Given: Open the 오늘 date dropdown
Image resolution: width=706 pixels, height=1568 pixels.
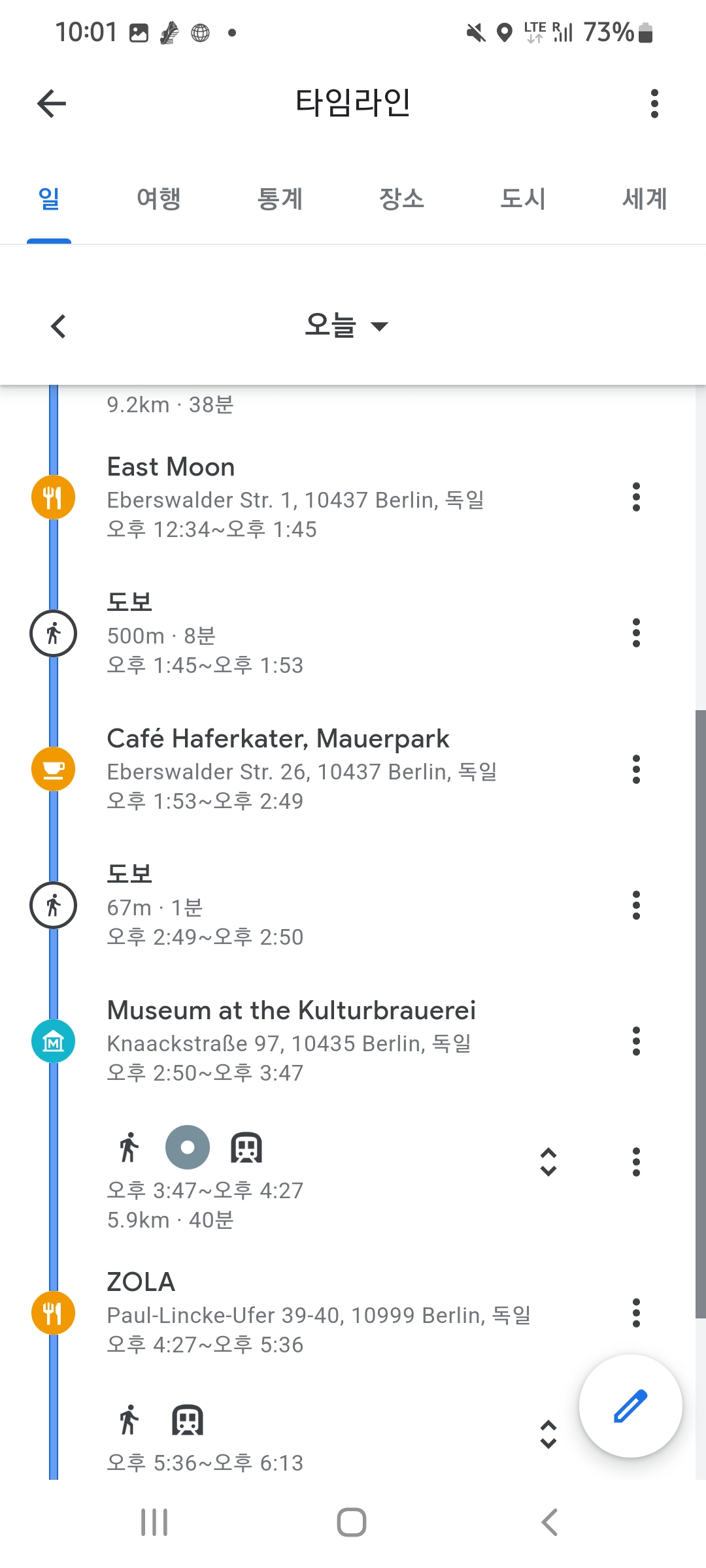Looking at the screenshot, I should 346,325.
